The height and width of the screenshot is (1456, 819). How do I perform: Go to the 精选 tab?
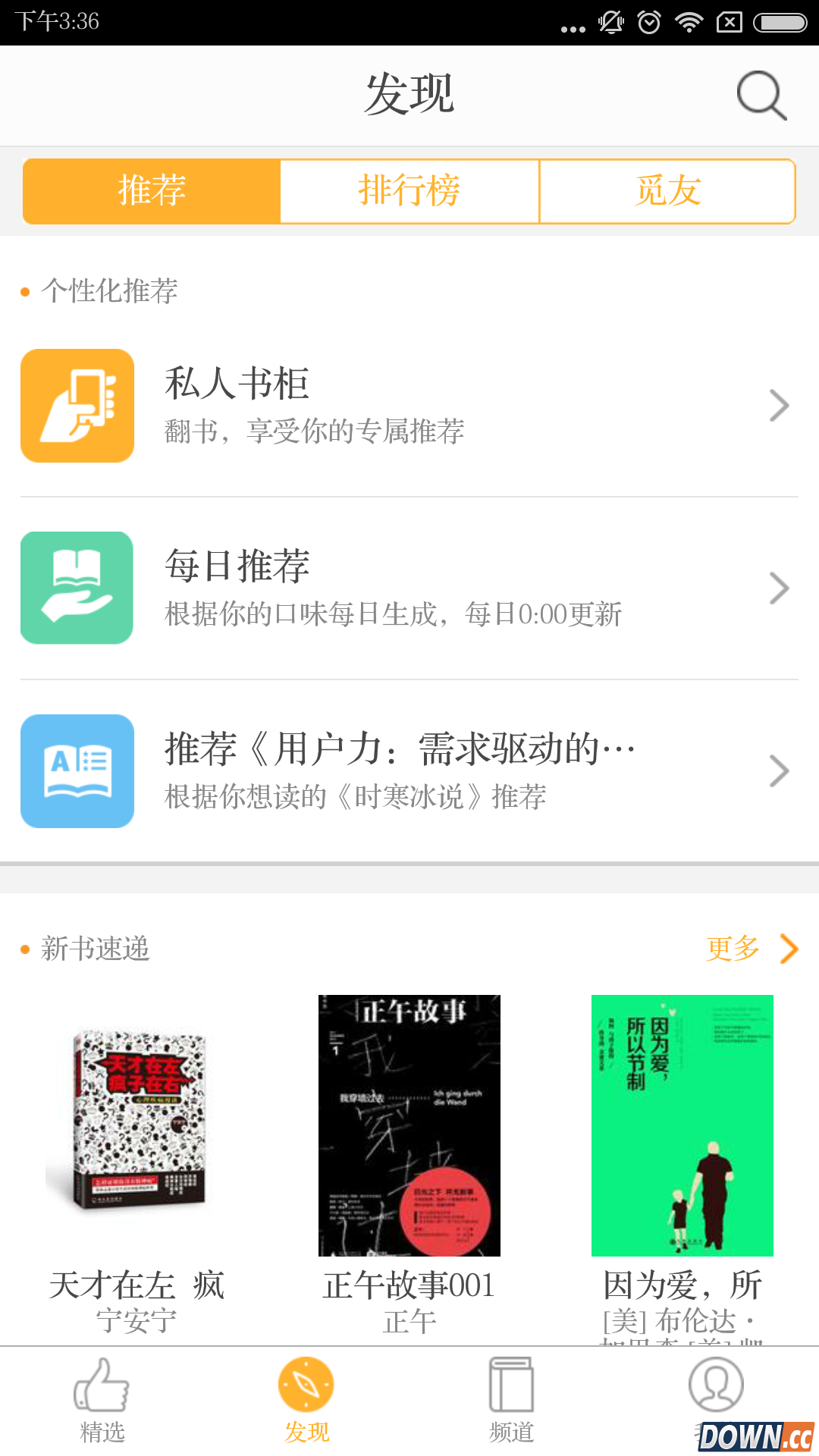click(x=102, y=1400)
